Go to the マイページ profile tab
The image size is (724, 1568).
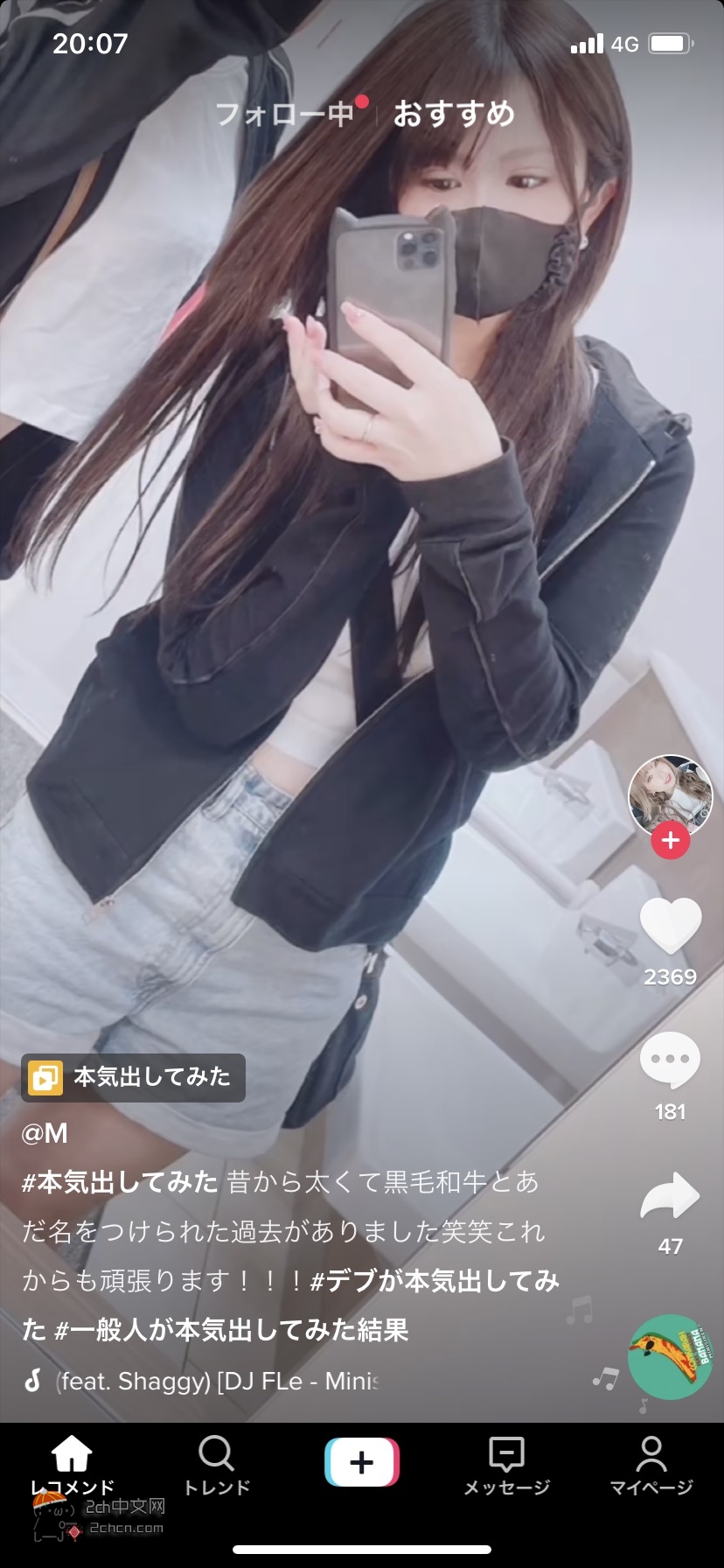651,1465
